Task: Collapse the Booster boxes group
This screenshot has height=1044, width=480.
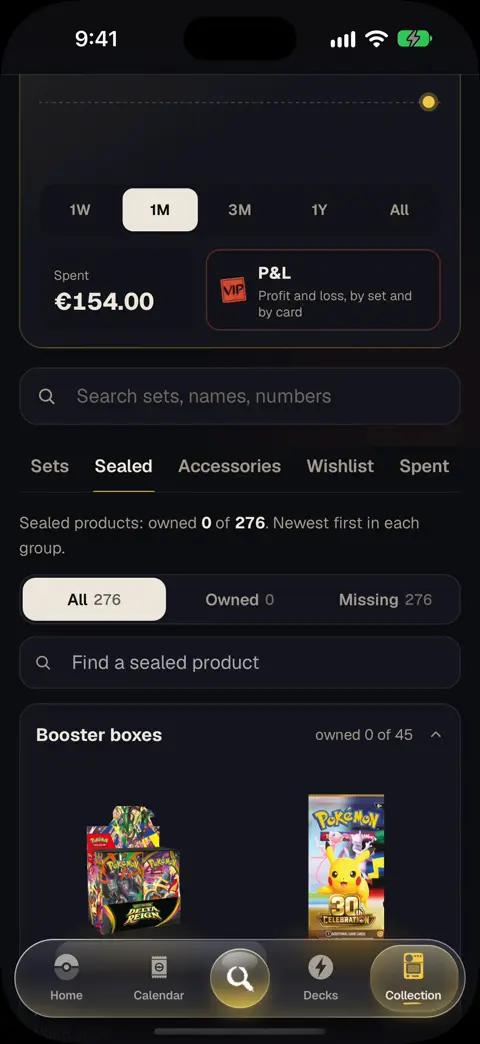Action: pos(436,734)
